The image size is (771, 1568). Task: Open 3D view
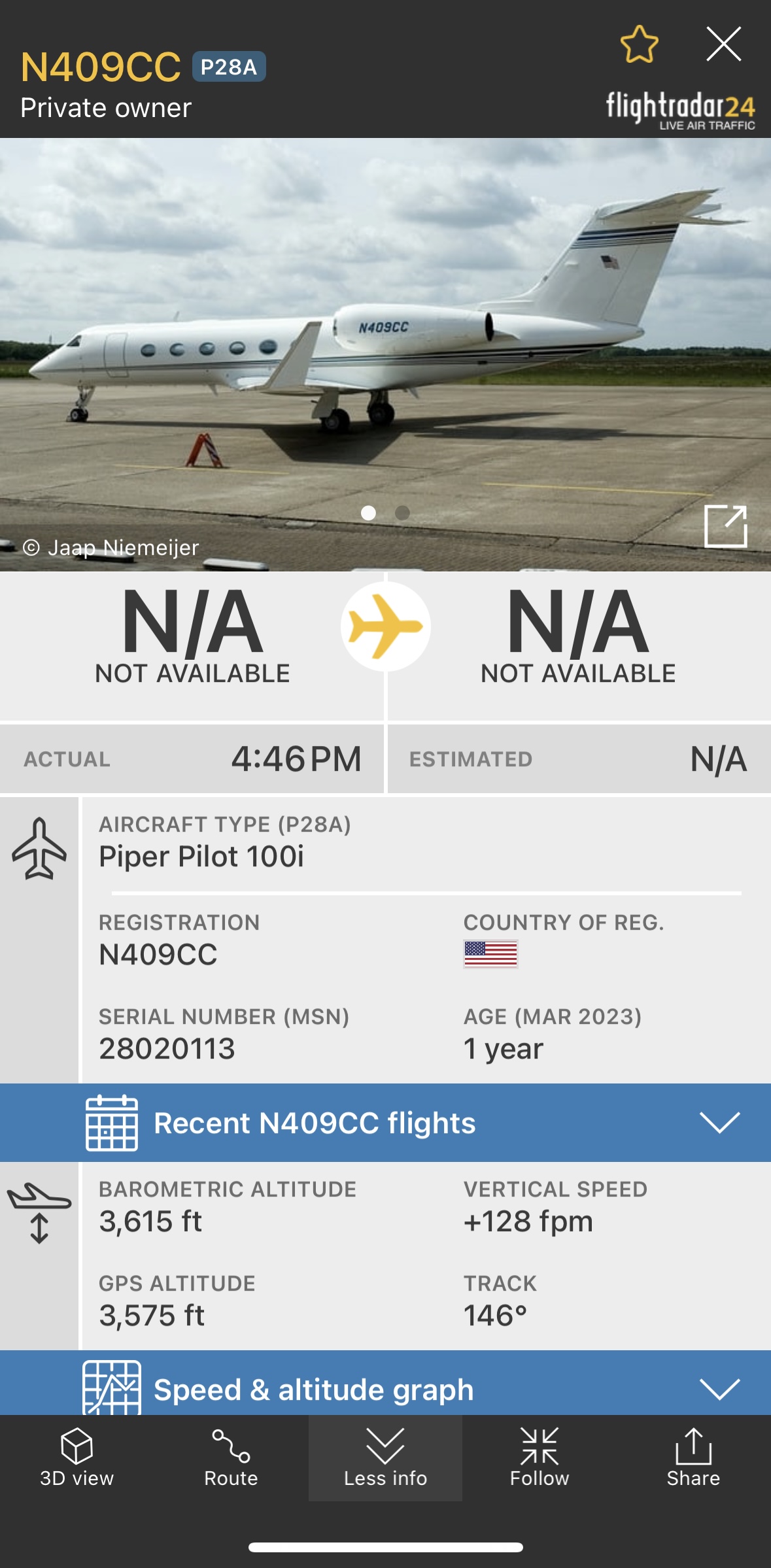pyautogui.click(x=77, y=1457)
